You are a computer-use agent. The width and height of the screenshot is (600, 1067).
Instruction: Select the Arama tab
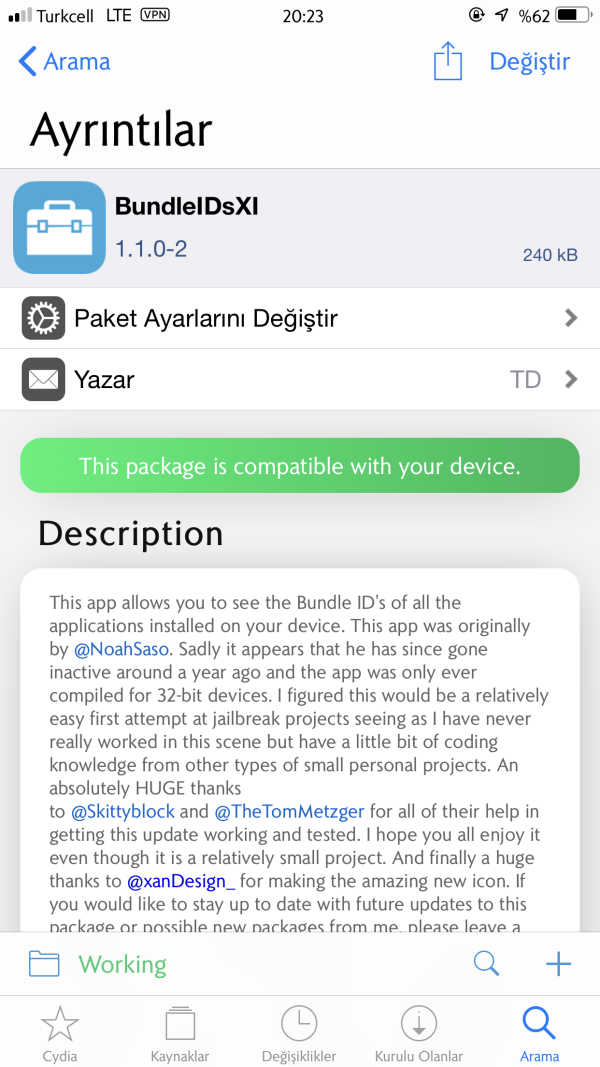click(539, 1034)
